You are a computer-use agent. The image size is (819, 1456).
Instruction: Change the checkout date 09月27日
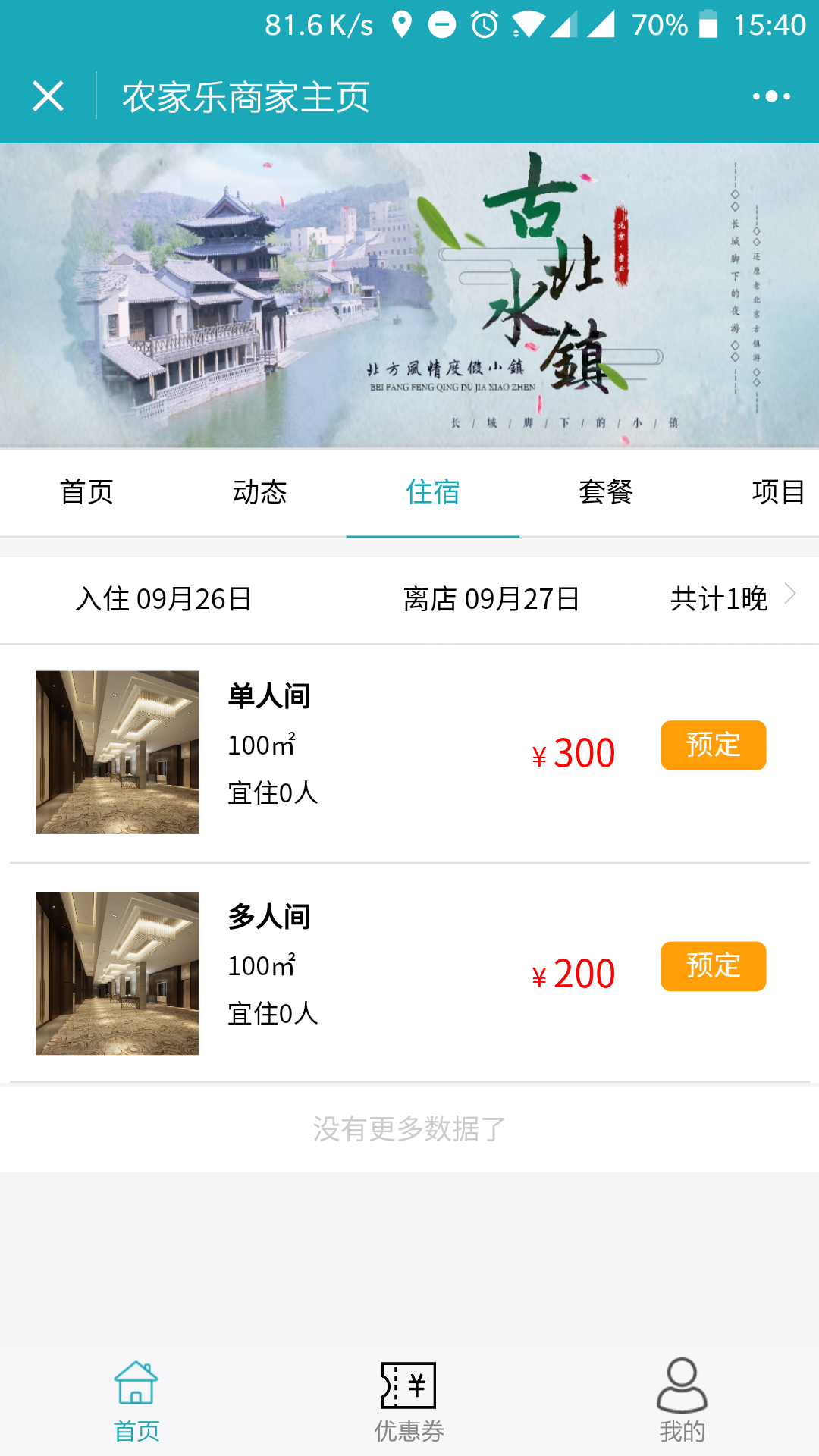491,599
